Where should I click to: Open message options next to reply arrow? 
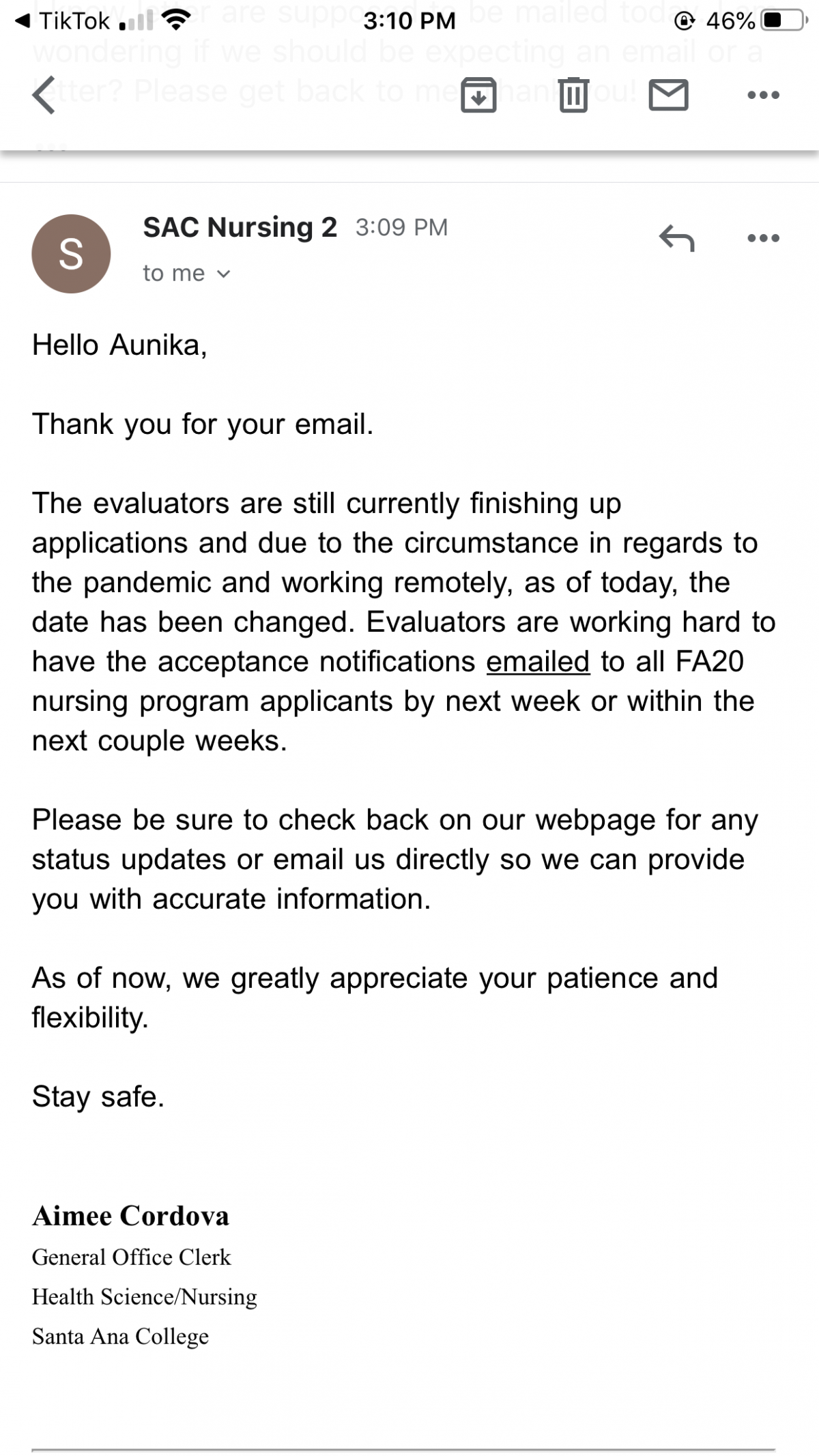click(763, 238)
